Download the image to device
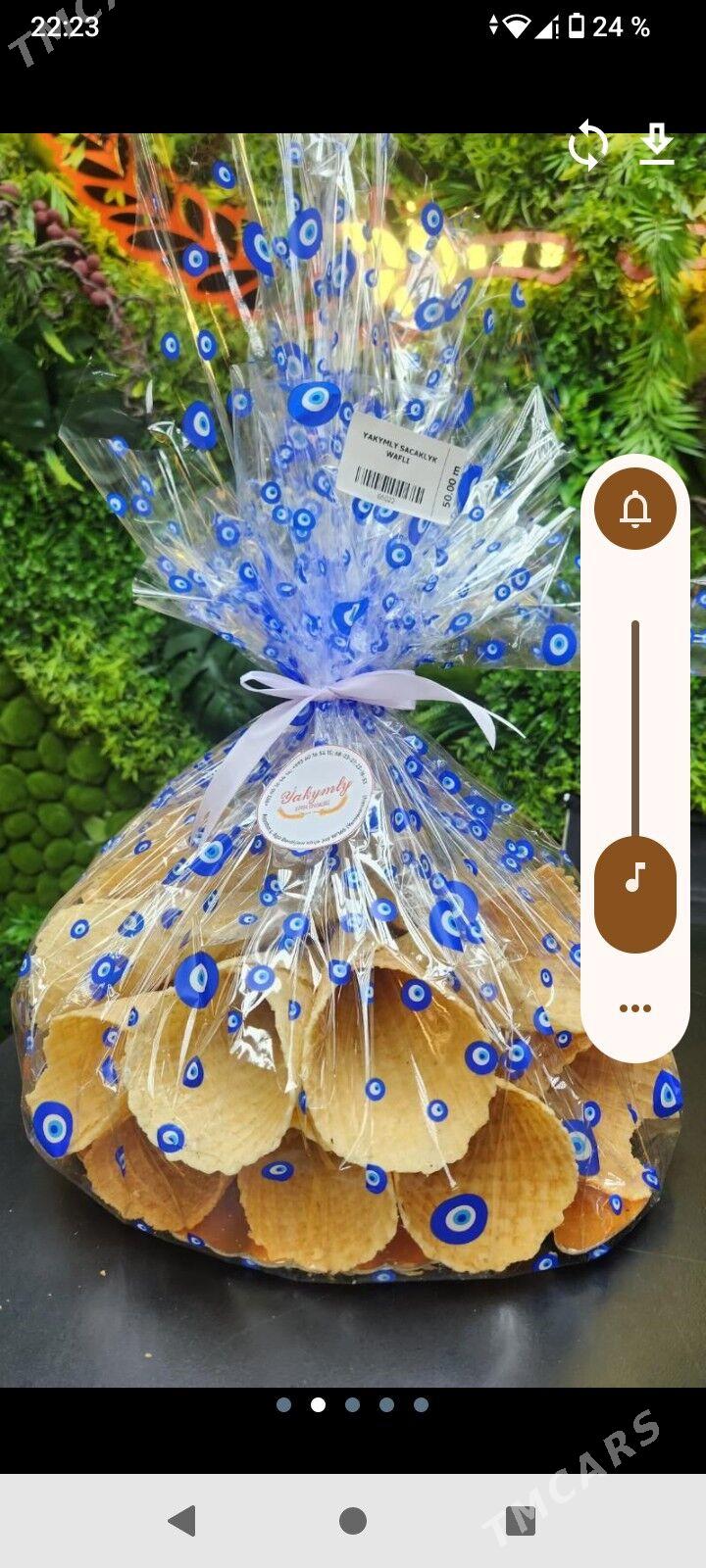This screenshot has height=1568, width=706. click(656, 145)
